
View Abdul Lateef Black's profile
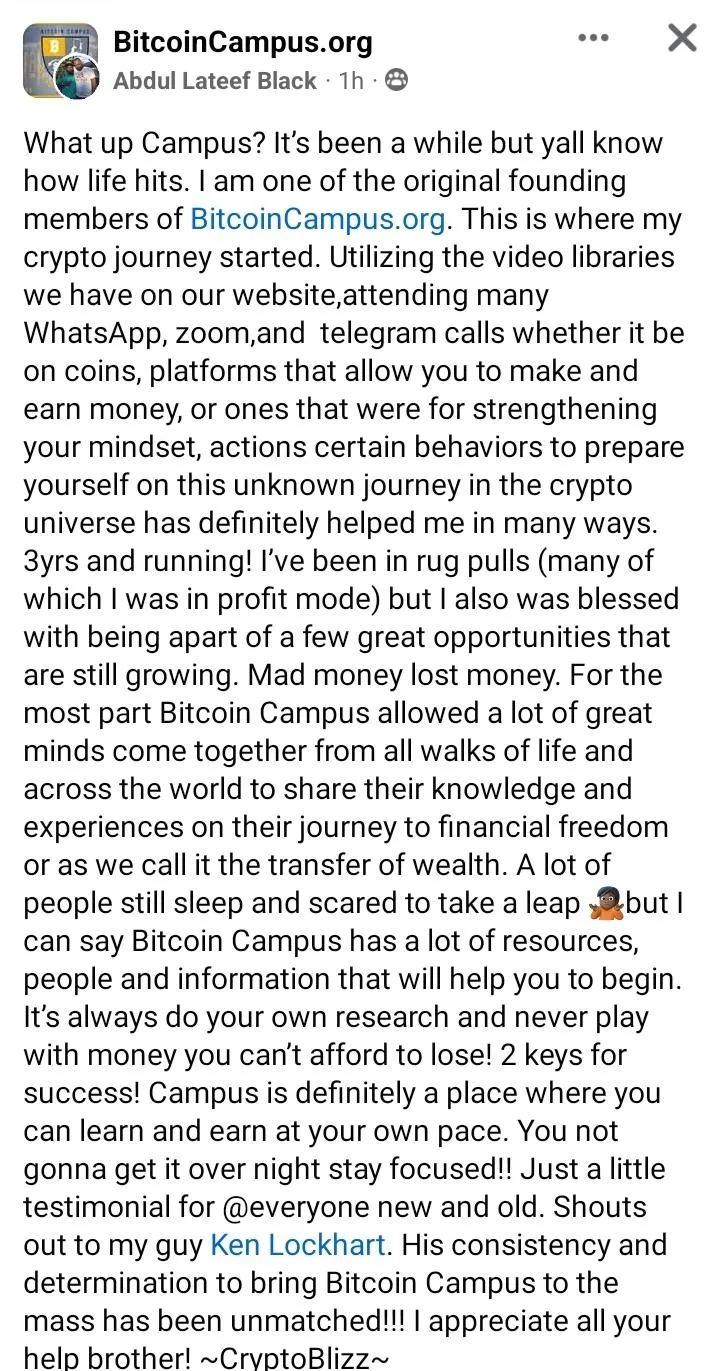point(214,81)
